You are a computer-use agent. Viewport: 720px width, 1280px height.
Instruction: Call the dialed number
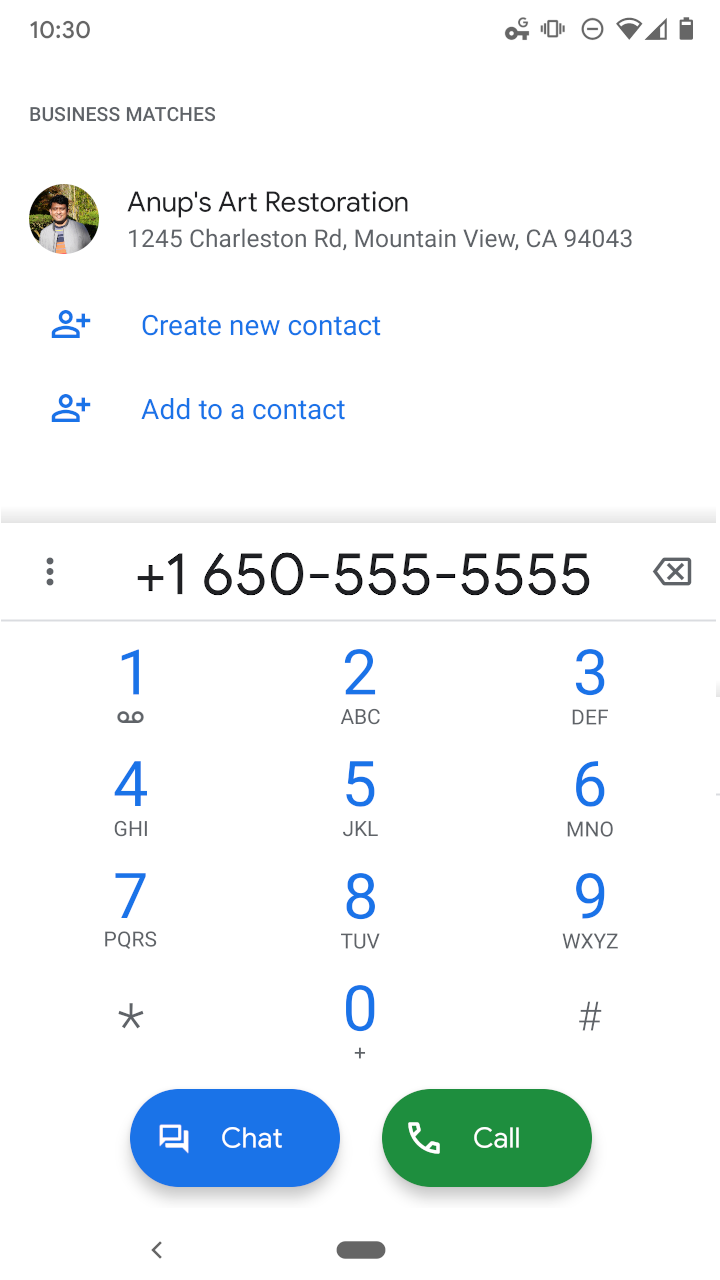[x=487, y=1138]
